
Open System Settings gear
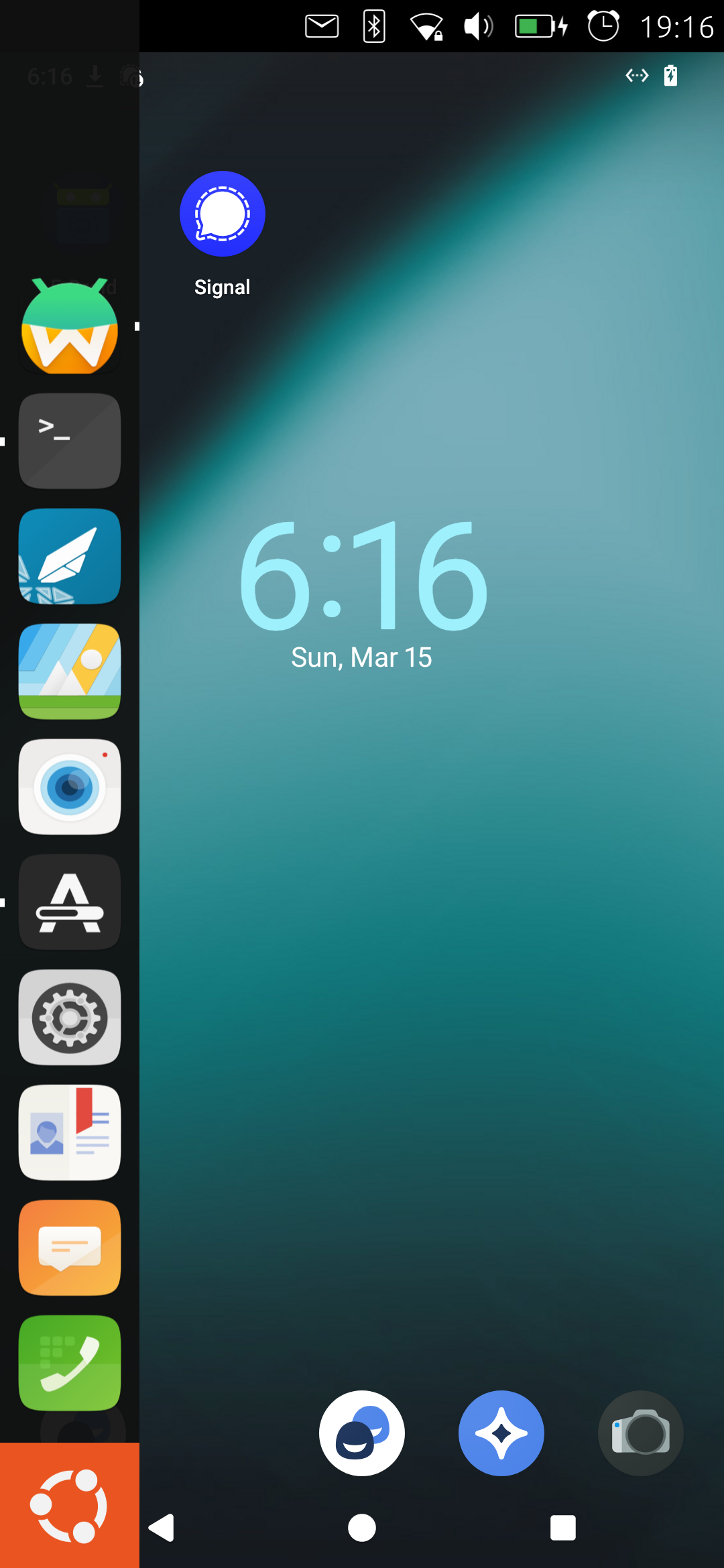pyautogui.click(x=70, y=1017)
